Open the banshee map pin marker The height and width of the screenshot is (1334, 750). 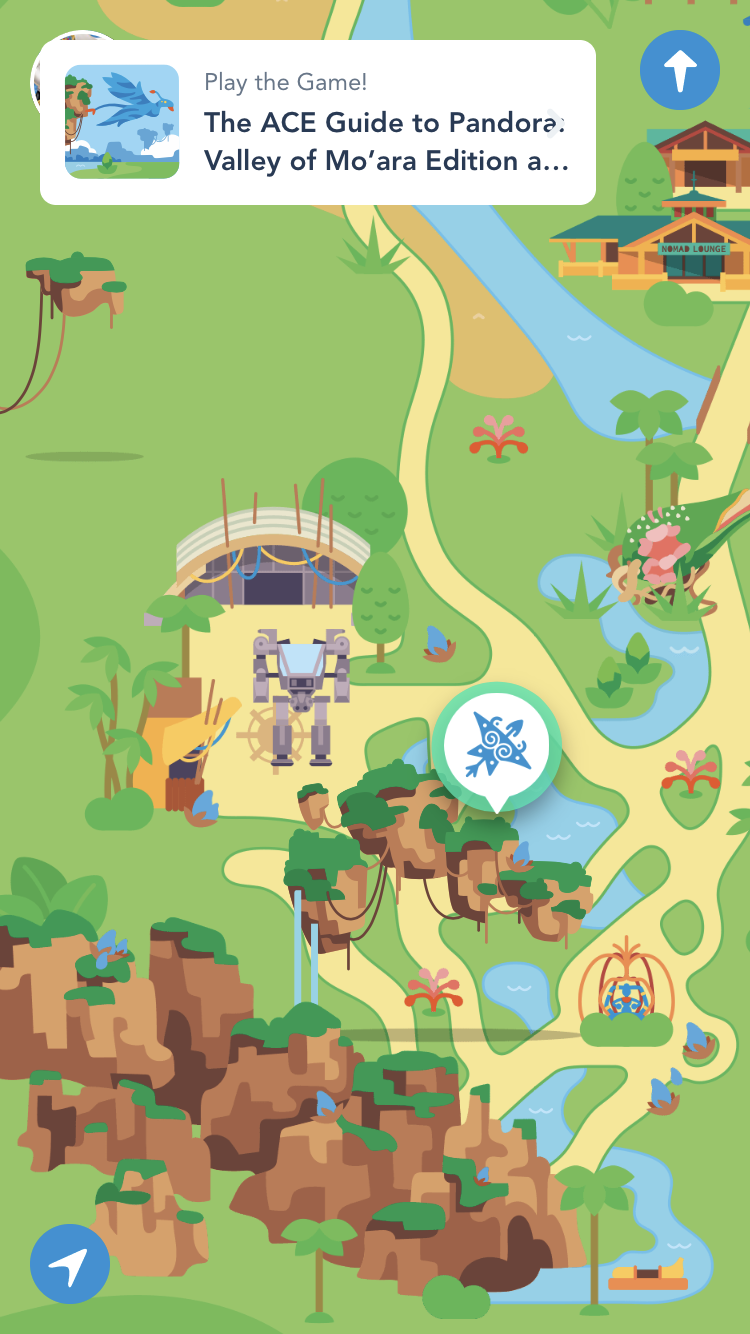[x=497, y=745]
